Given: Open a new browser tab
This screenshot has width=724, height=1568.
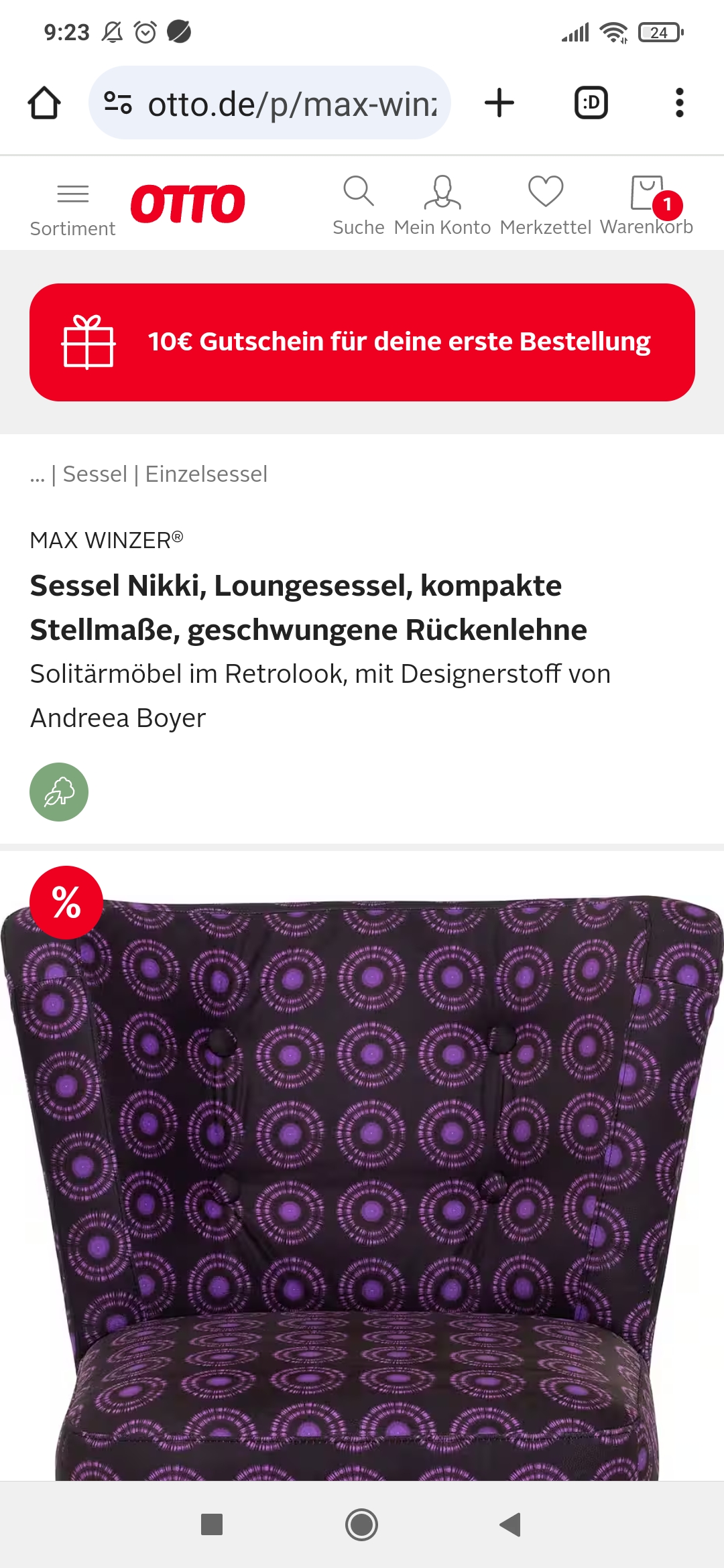Looking at the screenshot, I should click(499, 103).
